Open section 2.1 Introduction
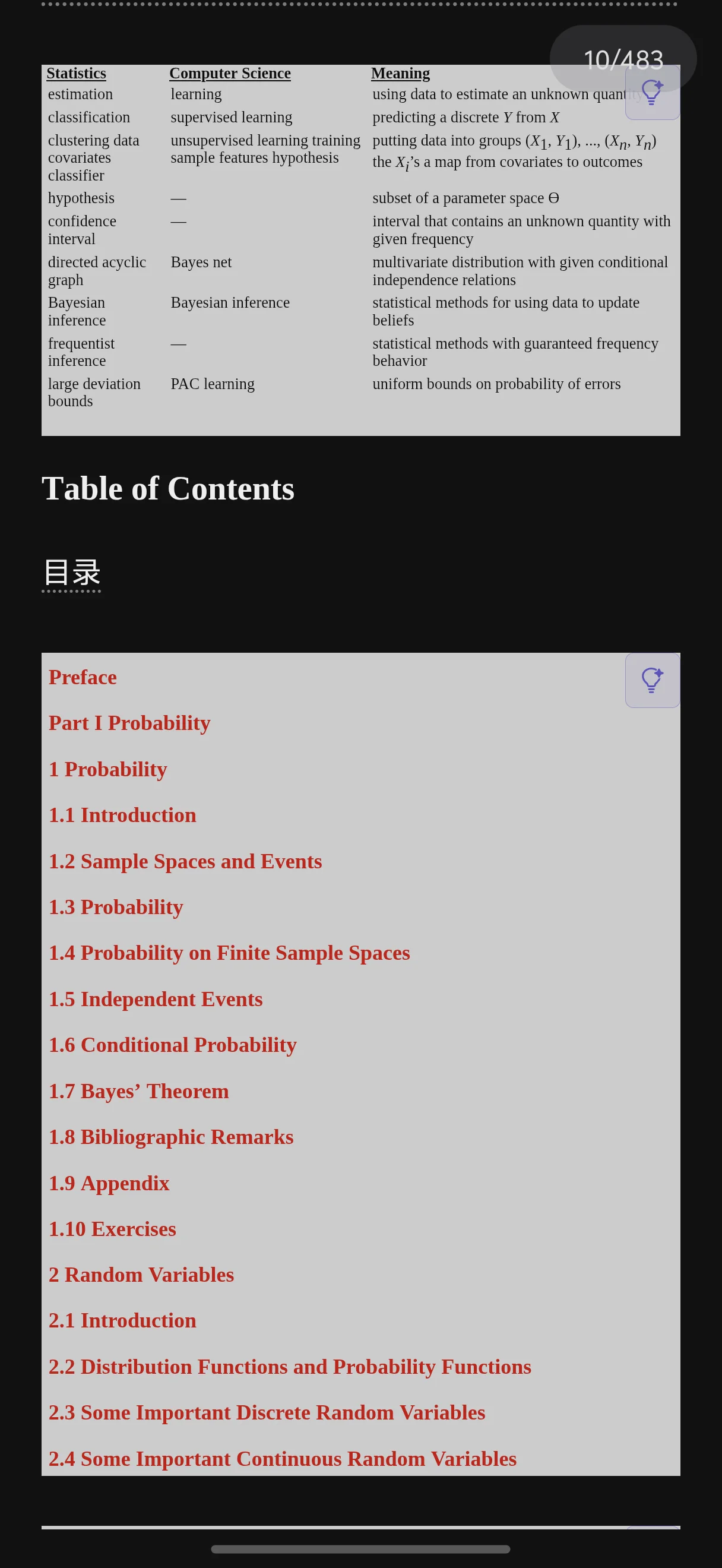722x1568 pixels. pyautogui.click(x=122, y=1320)
